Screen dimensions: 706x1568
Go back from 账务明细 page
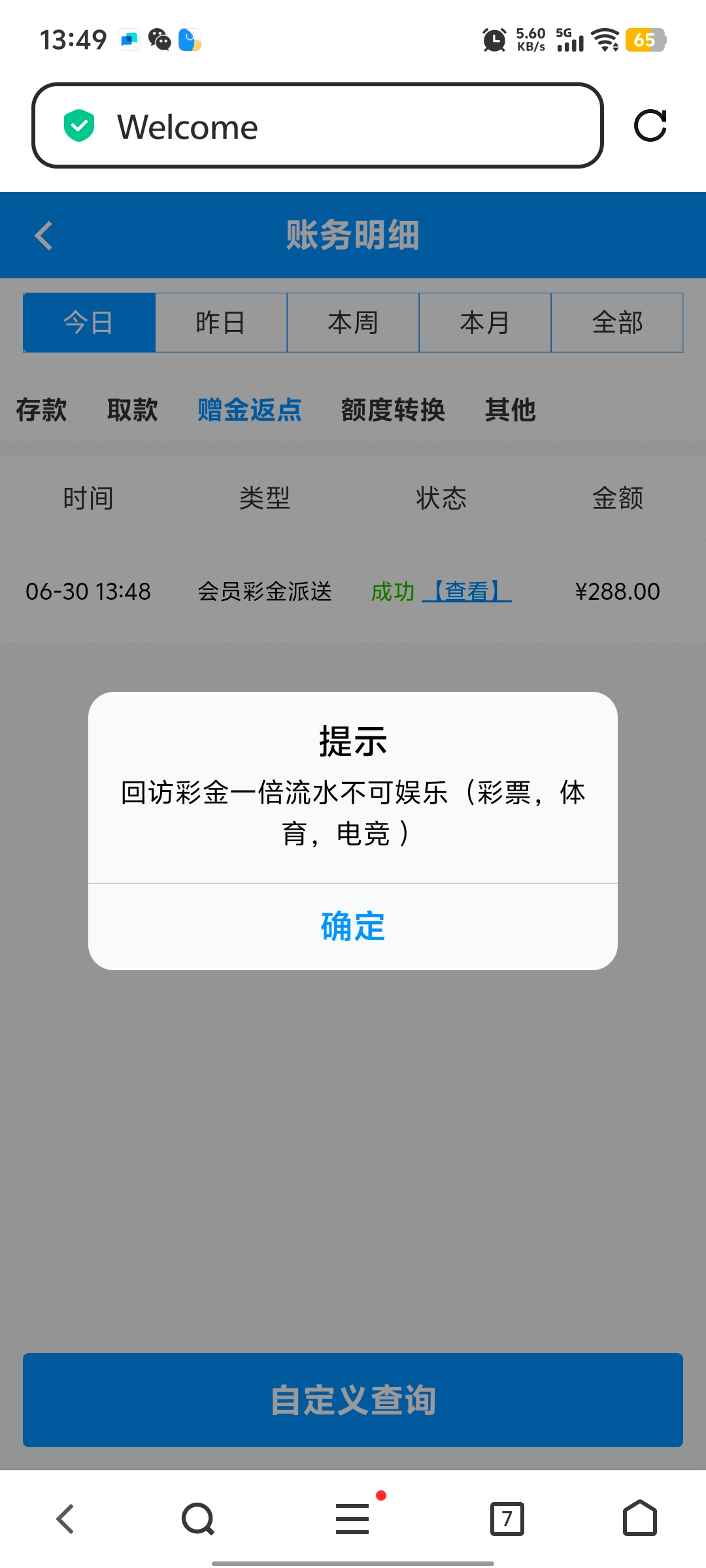click(x=44, y=236)
